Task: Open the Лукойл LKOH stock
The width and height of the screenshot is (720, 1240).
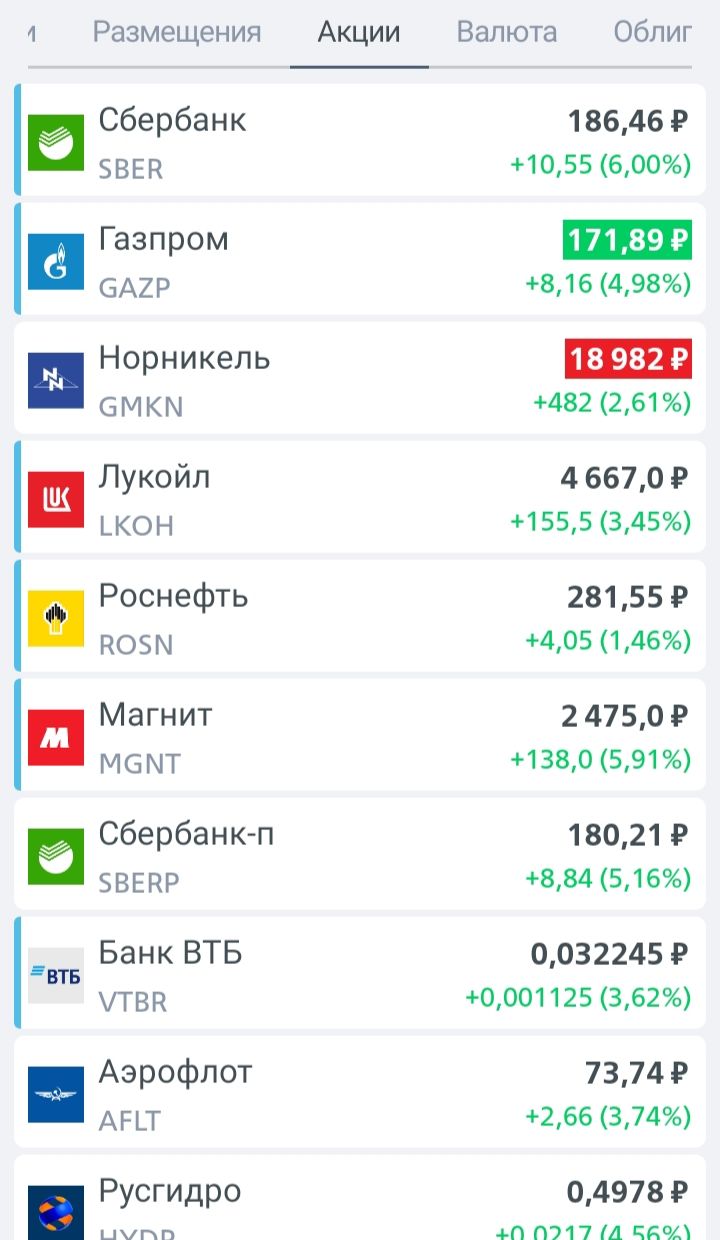Action: [360, 498]
